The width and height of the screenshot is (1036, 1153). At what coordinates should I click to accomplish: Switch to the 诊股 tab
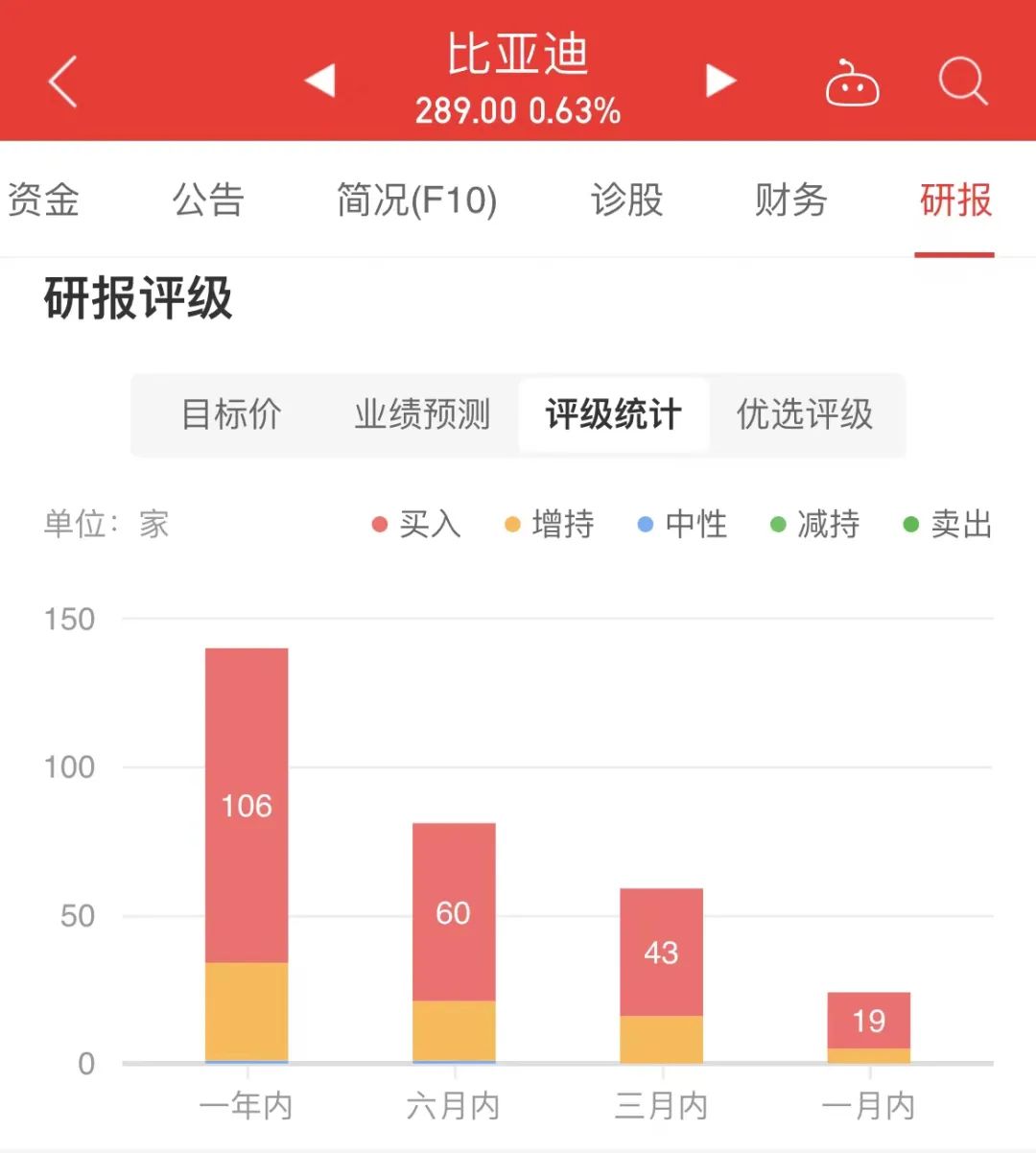tap(626, 200)
